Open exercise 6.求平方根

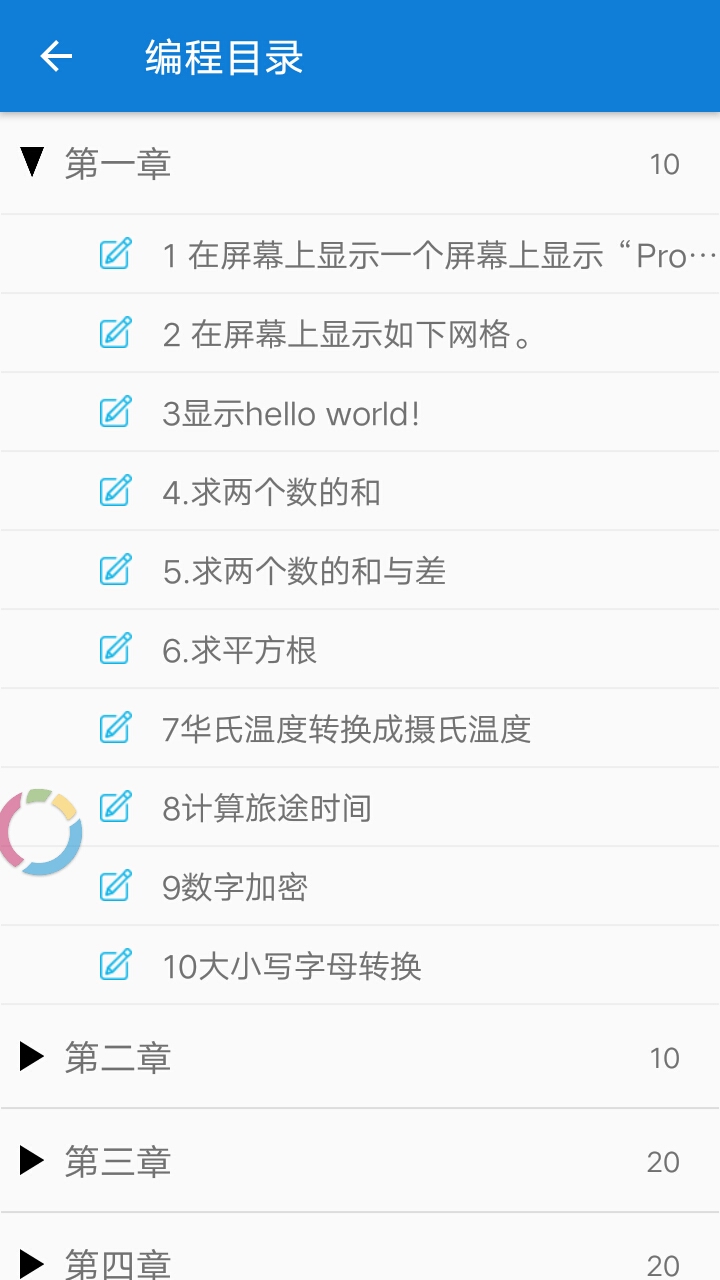360,649
